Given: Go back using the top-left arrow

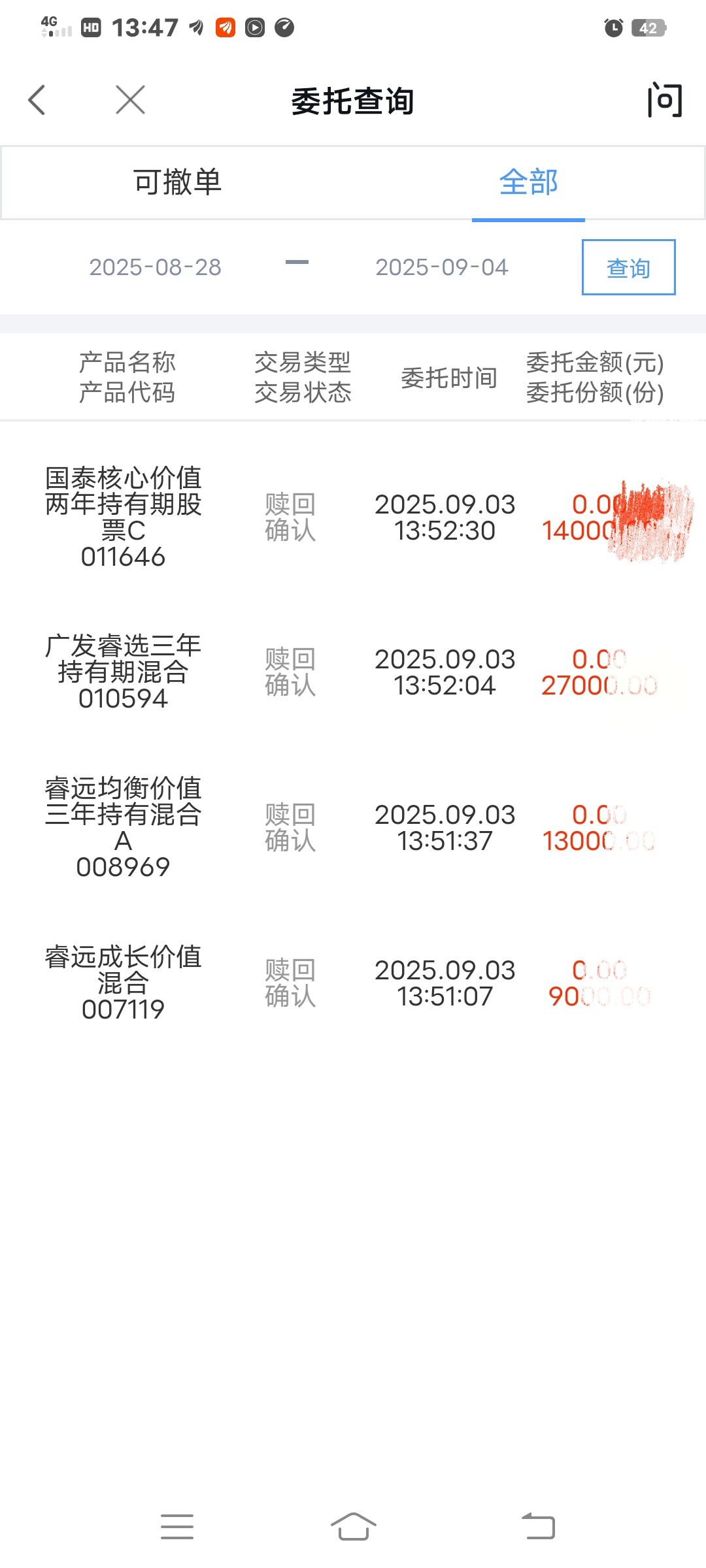Looking at the screenshot, I should (37, 100).
